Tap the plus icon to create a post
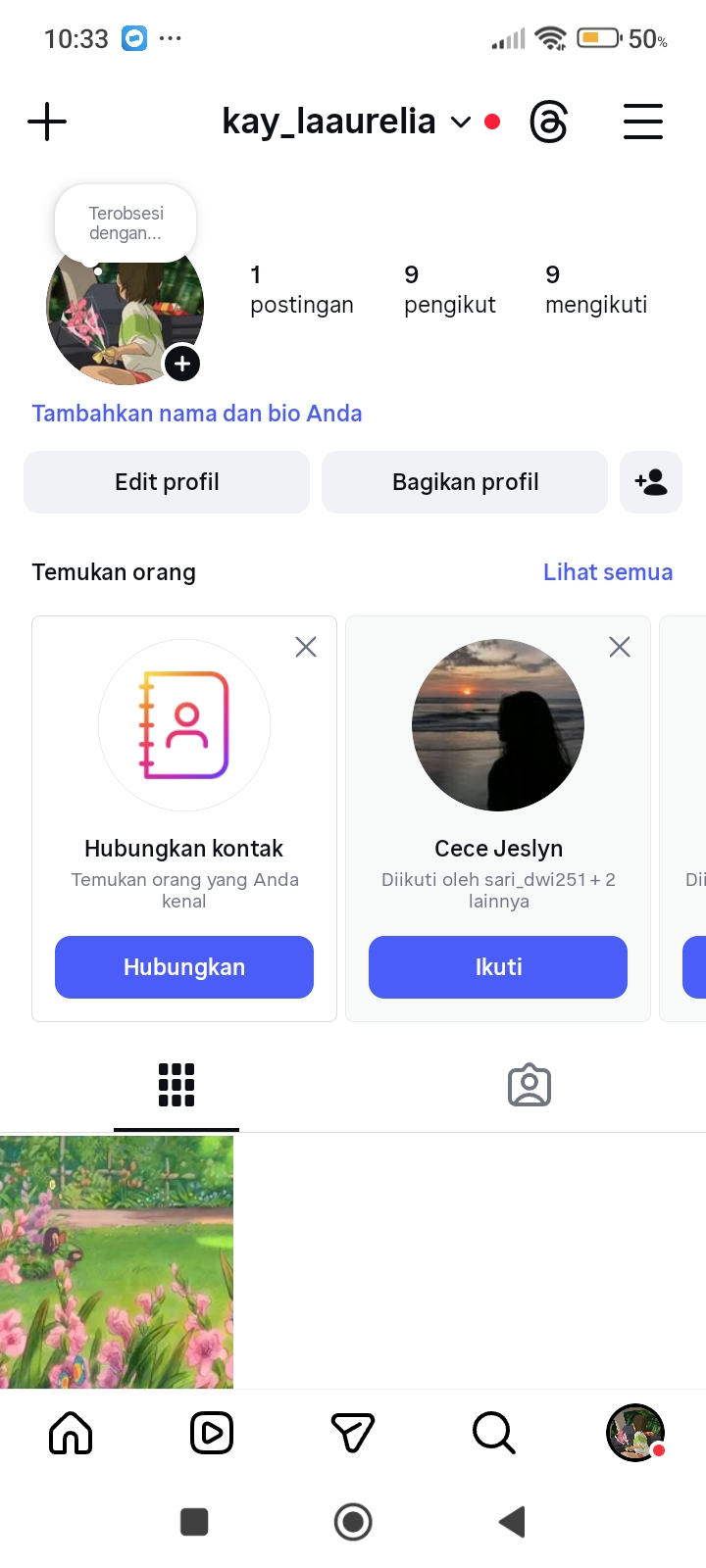 tap(47, 122)
